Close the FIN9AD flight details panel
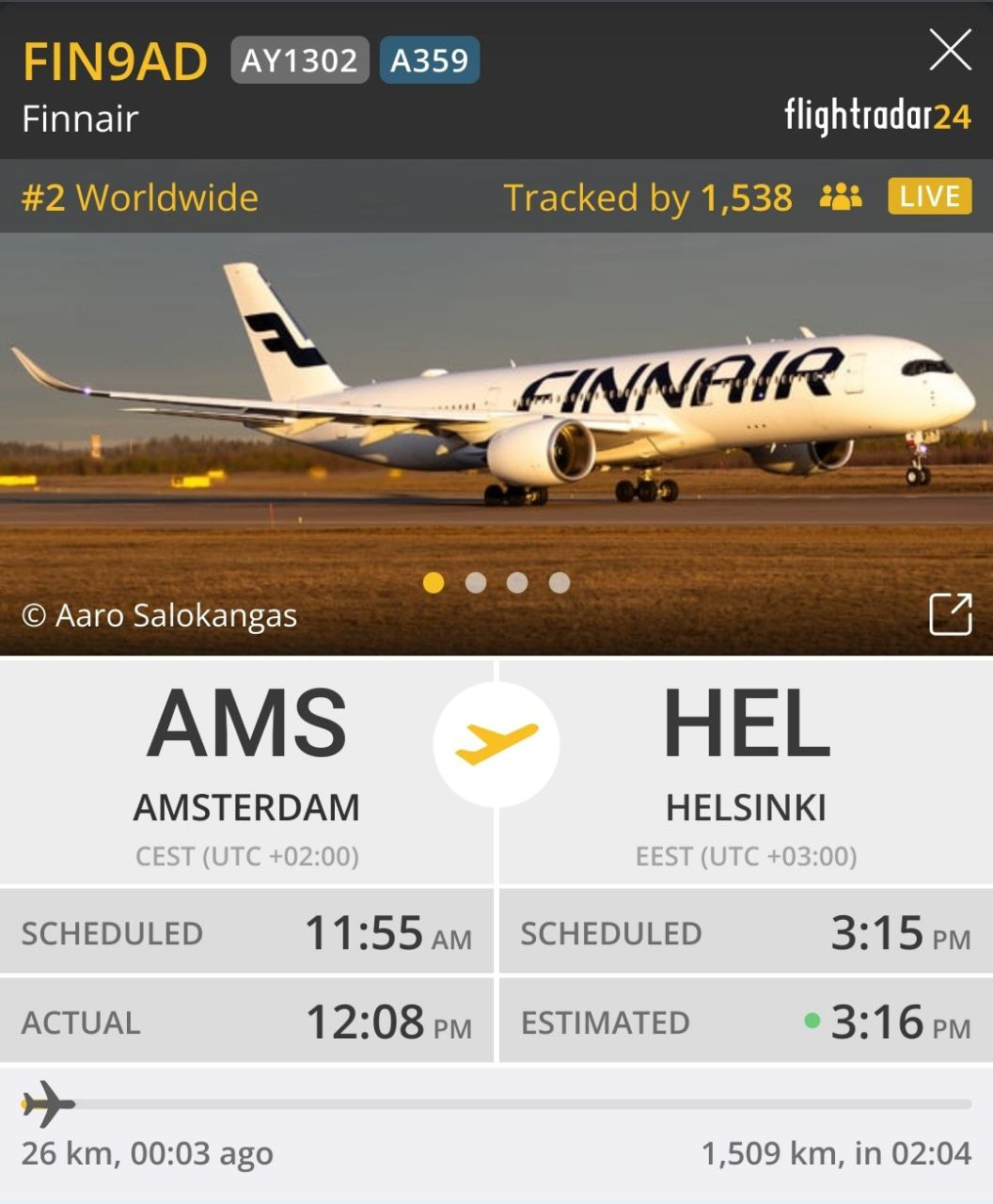 point(950,50)
